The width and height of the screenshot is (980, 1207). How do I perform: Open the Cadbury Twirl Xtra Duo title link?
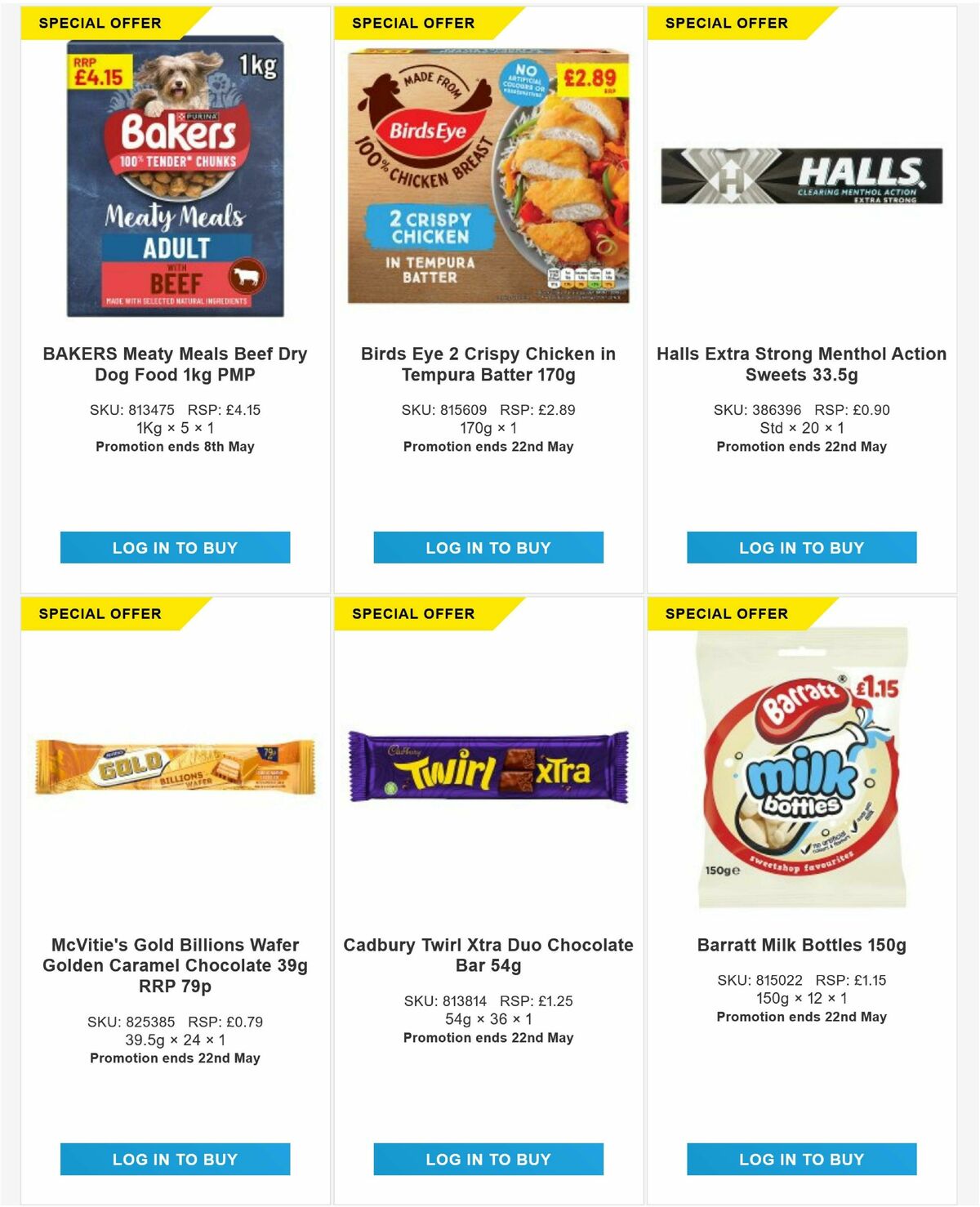click(x=488, y=955)
